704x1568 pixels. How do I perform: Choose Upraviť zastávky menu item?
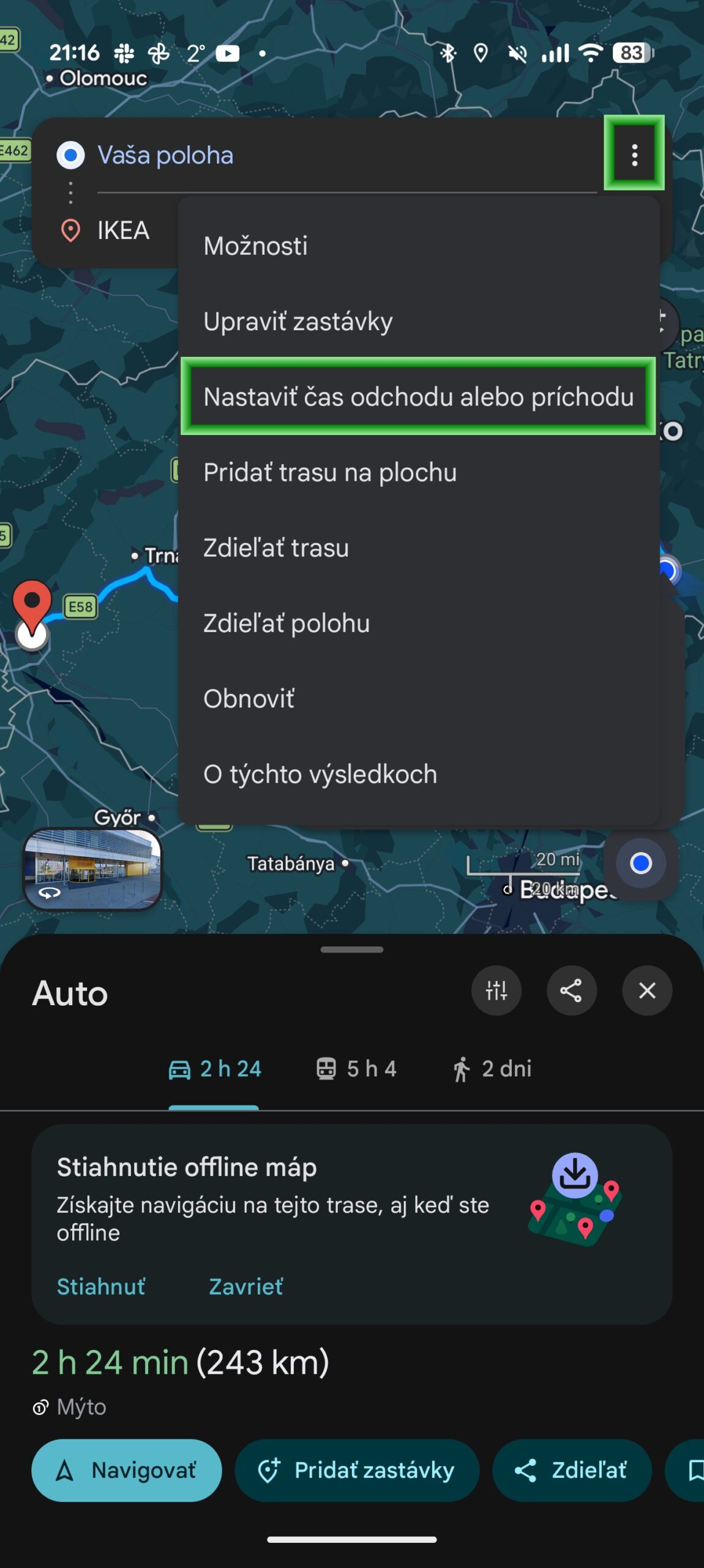298,322
